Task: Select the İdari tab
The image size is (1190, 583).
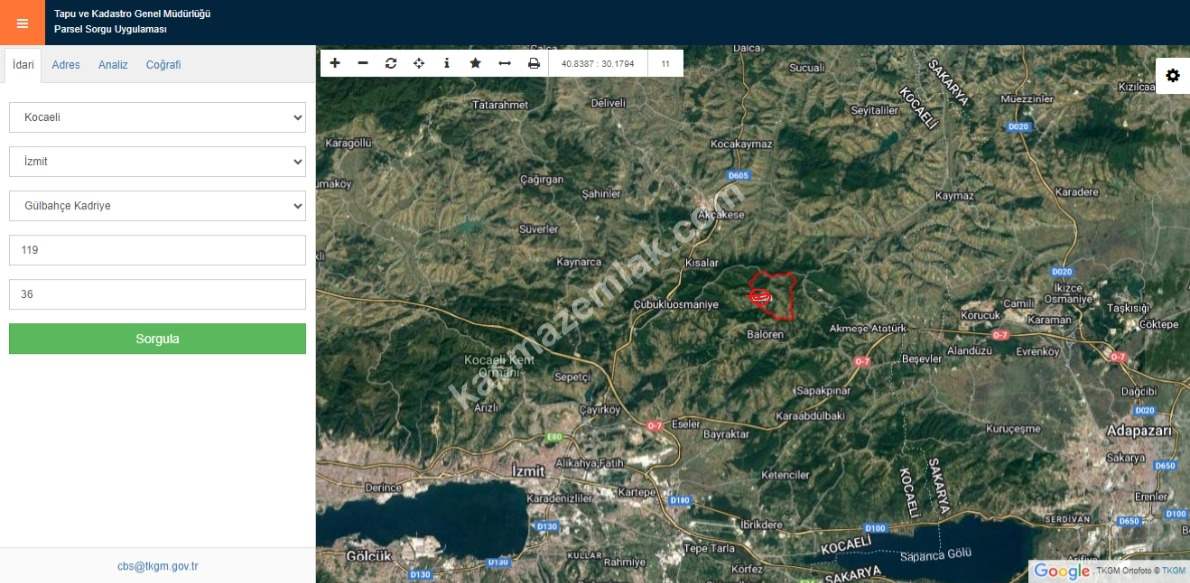Action: point(23,65)
